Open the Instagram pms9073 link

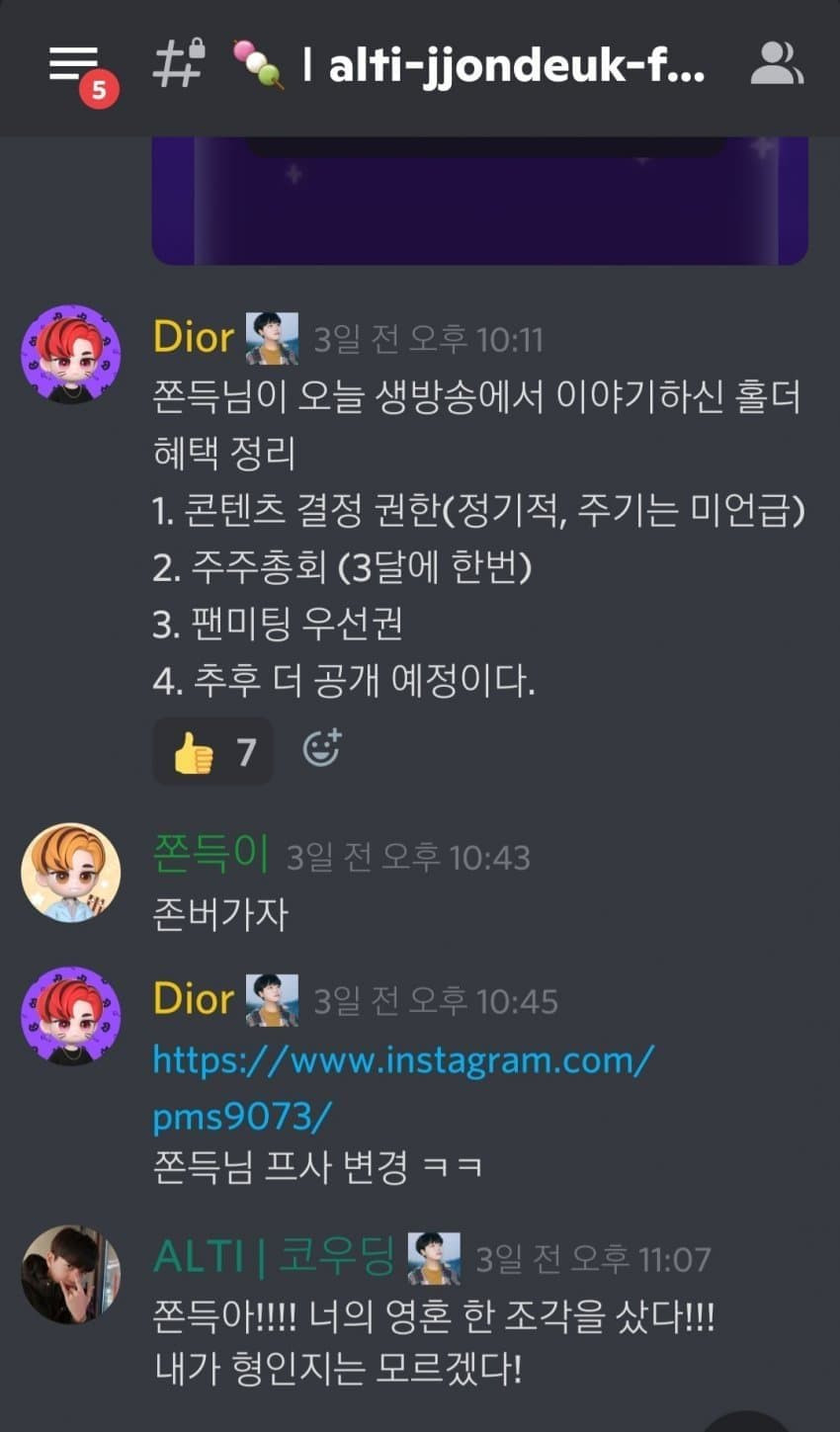click(402, 1087)
